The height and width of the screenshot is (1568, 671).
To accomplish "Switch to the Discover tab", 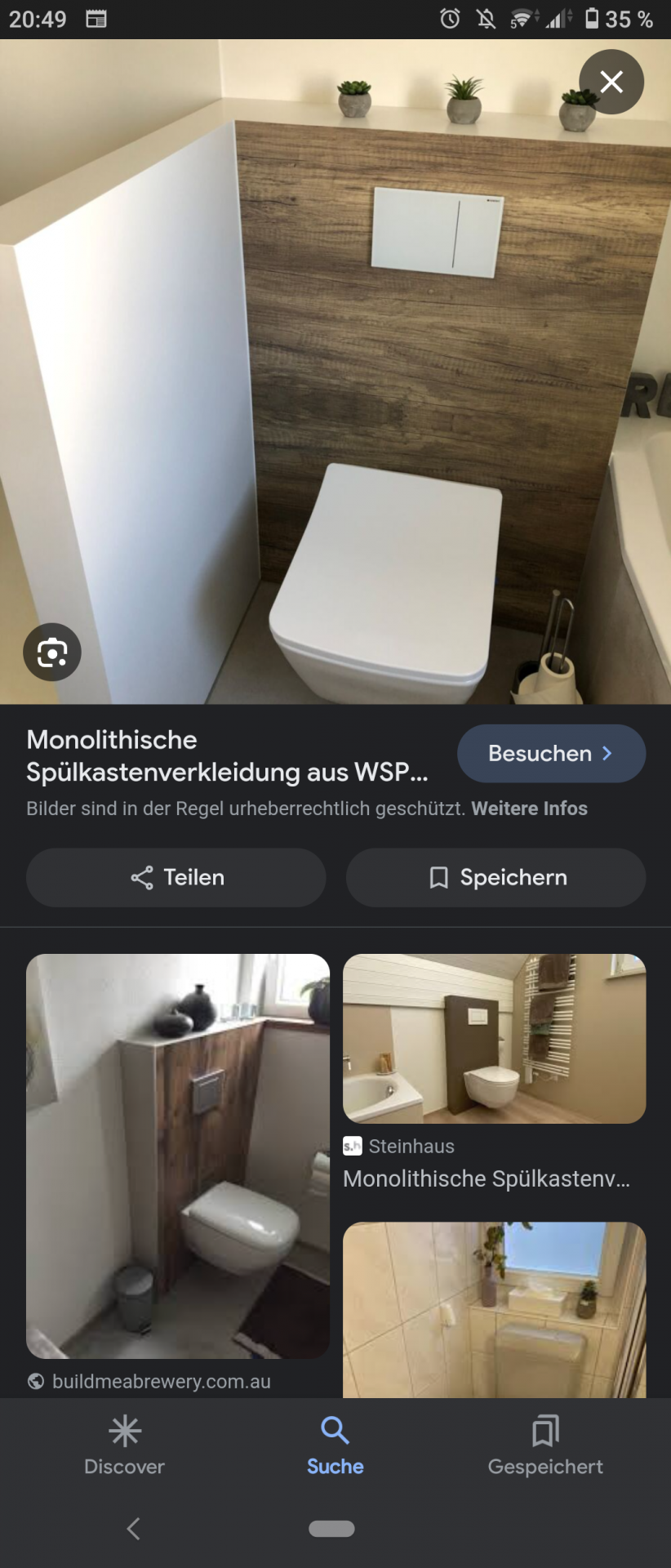I will click(125, 1445).
